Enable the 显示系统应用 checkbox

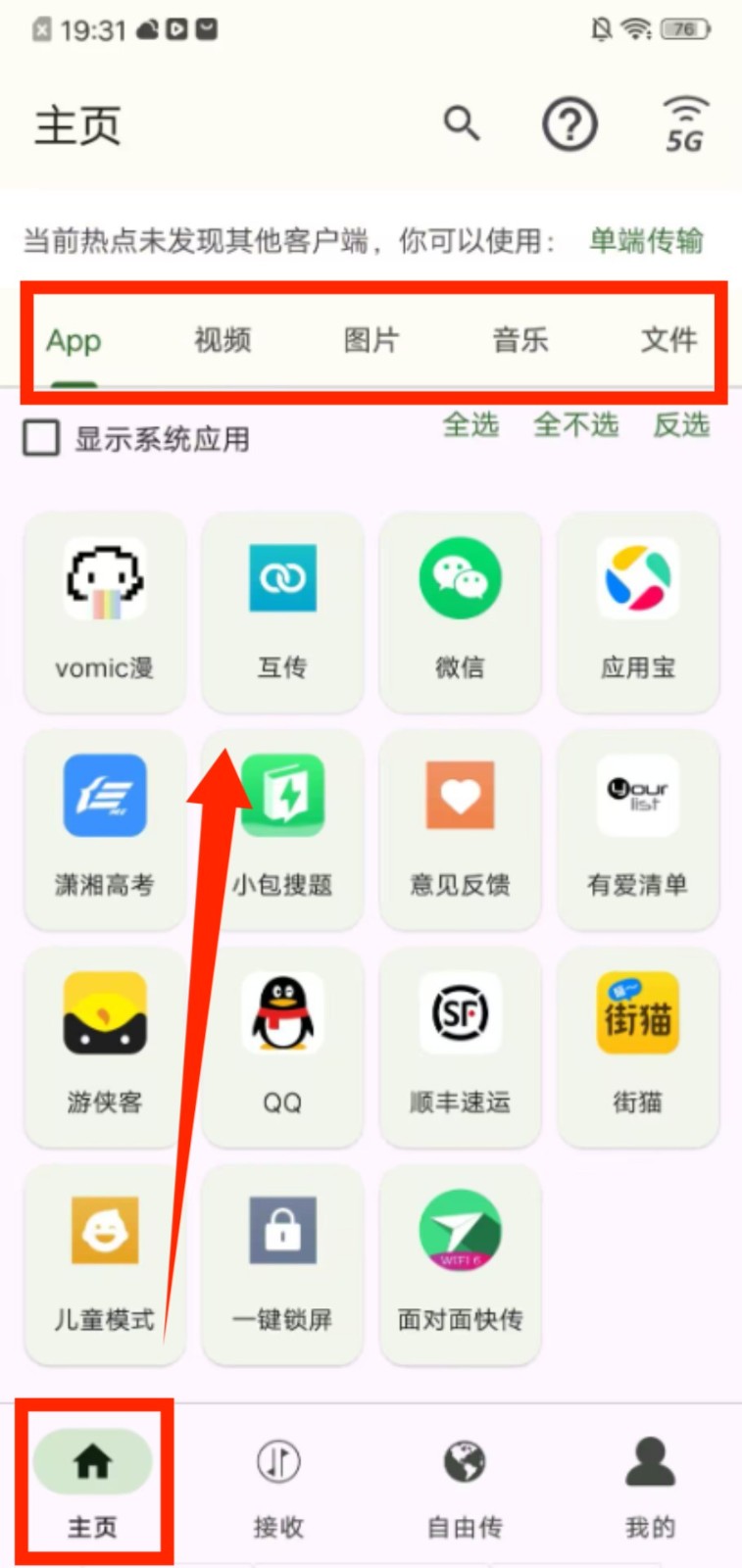point(42,438)
